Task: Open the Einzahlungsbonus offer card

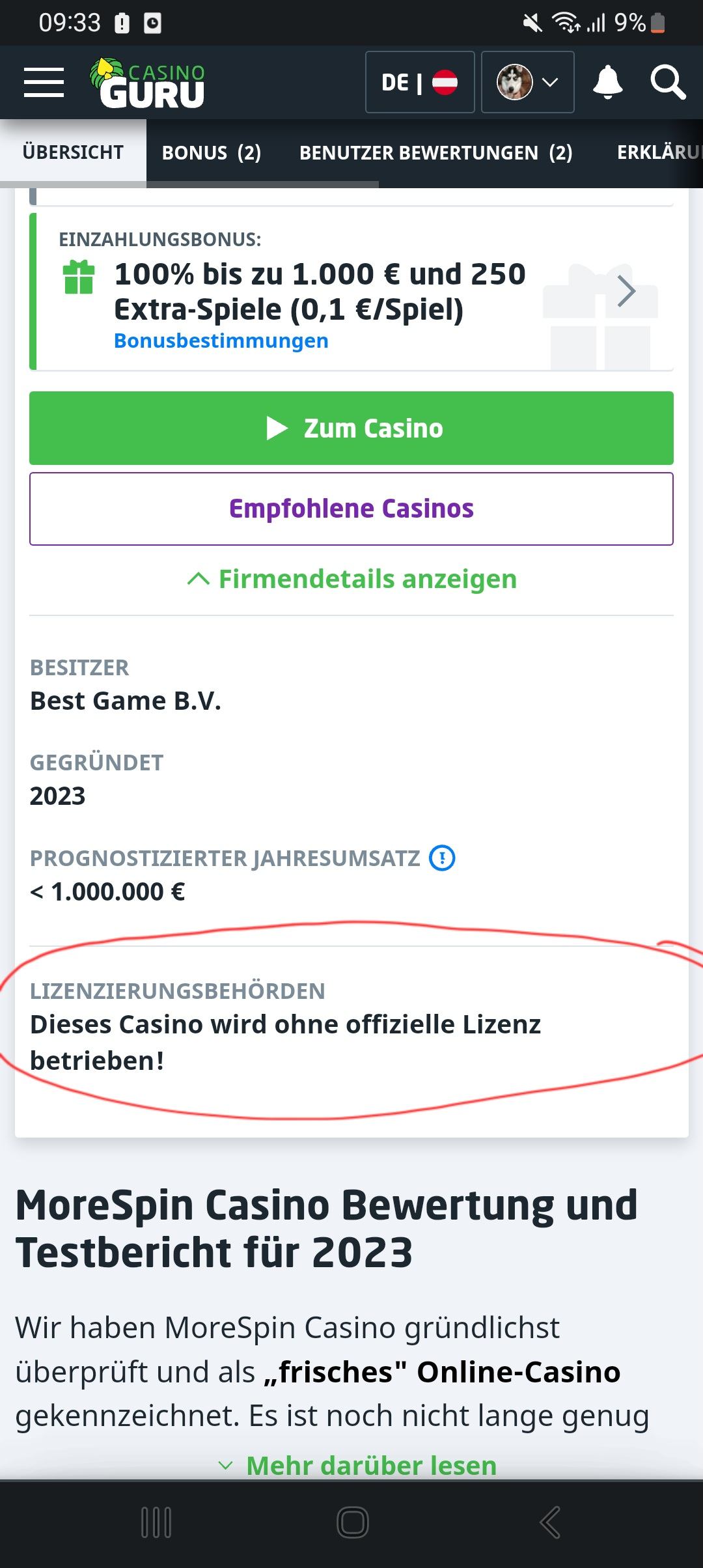Action: point(351,292)
